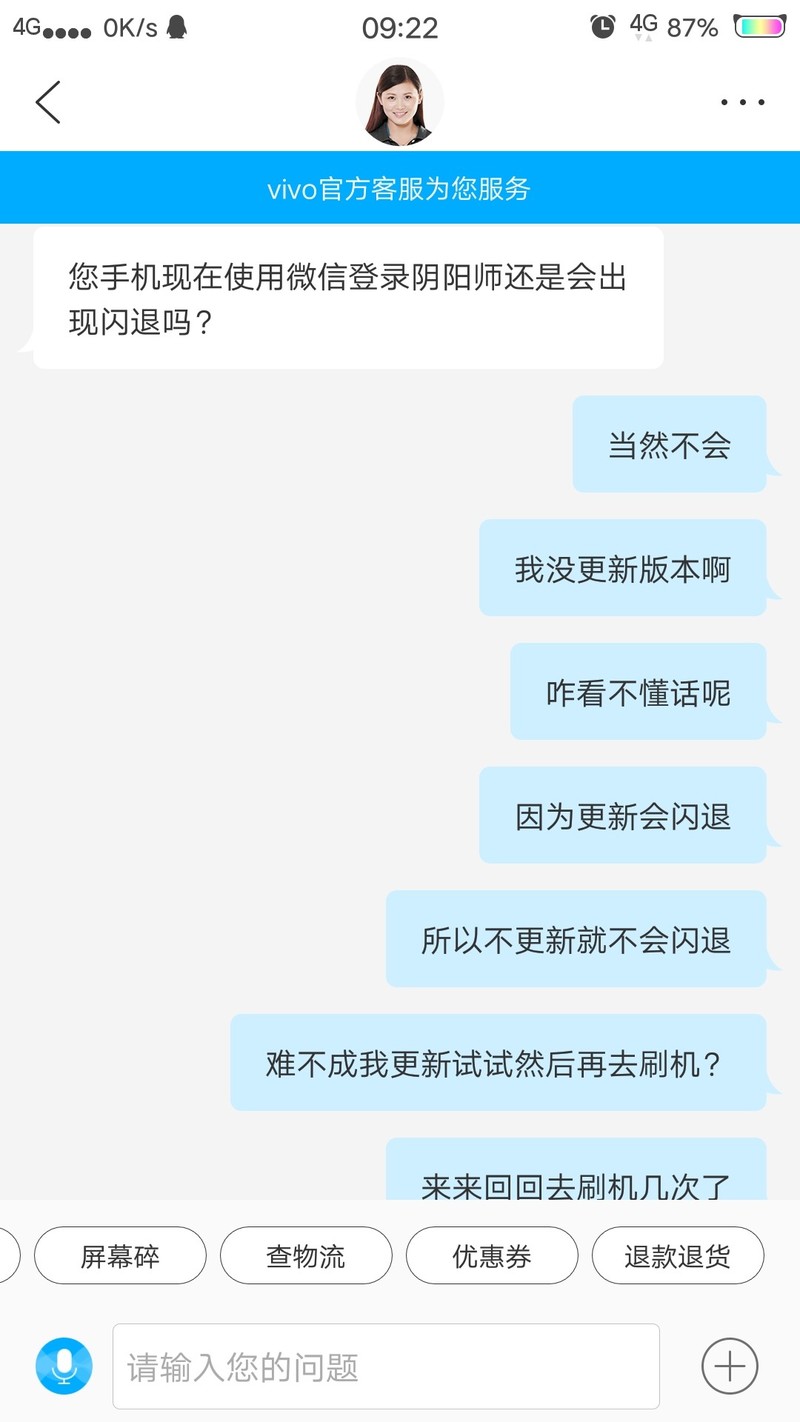Open the three-dot more options menu
800x1422 pixels.
(741, 101)
